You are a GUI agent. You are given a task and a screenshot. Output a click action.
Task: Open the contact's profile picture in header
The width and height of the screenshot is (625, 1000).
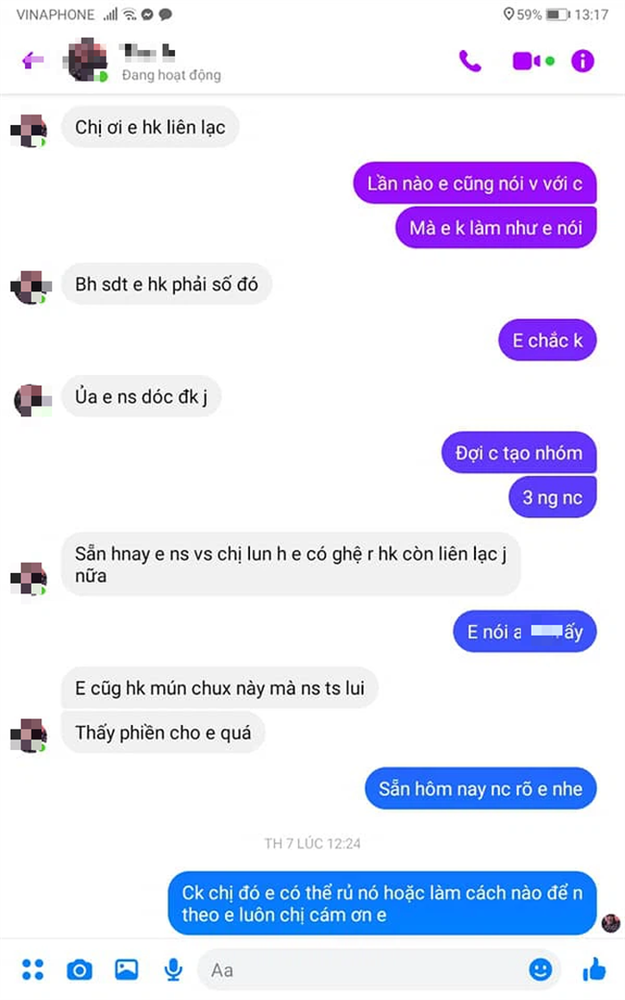point(88,61)
